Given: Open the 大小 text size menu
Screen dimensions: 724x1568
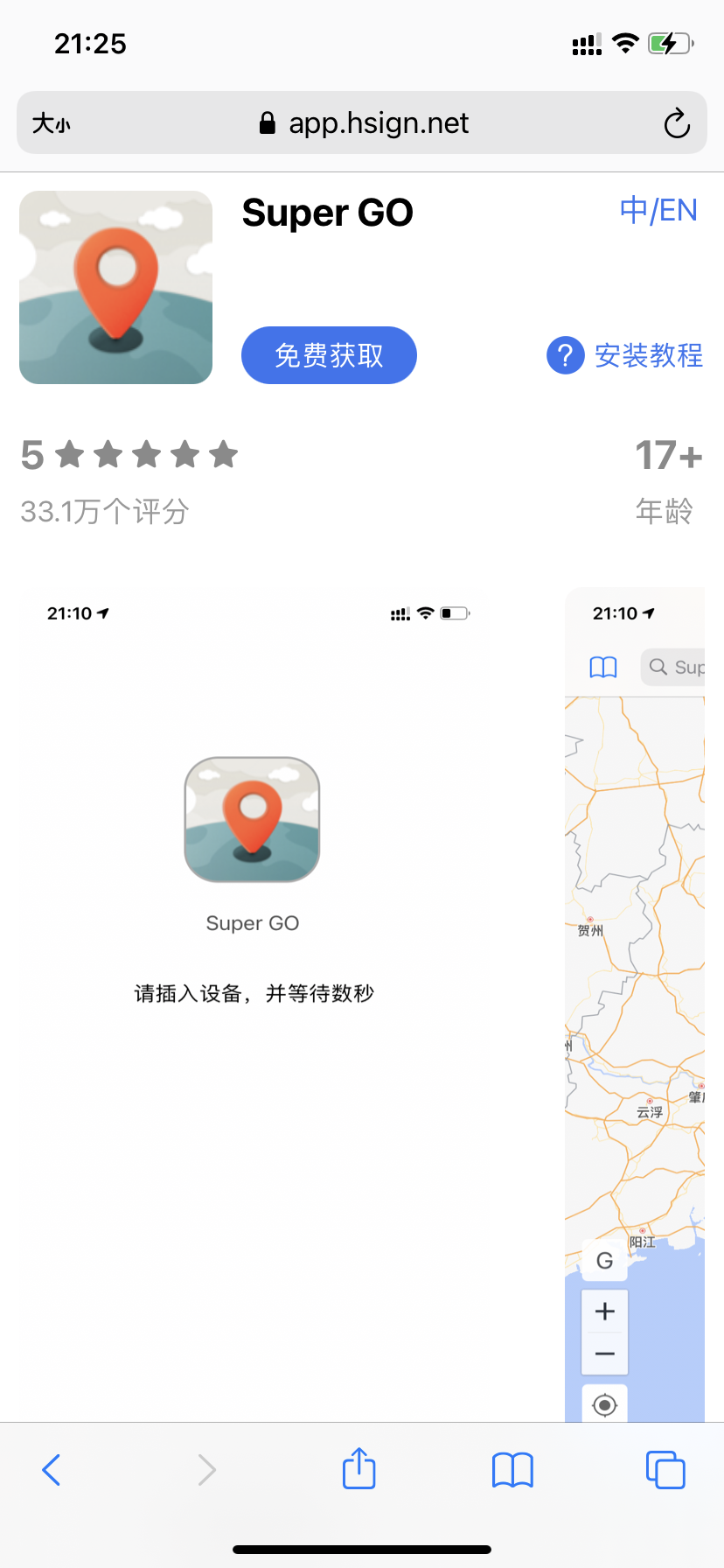Looking at the screenshot, I should point(52,123).
